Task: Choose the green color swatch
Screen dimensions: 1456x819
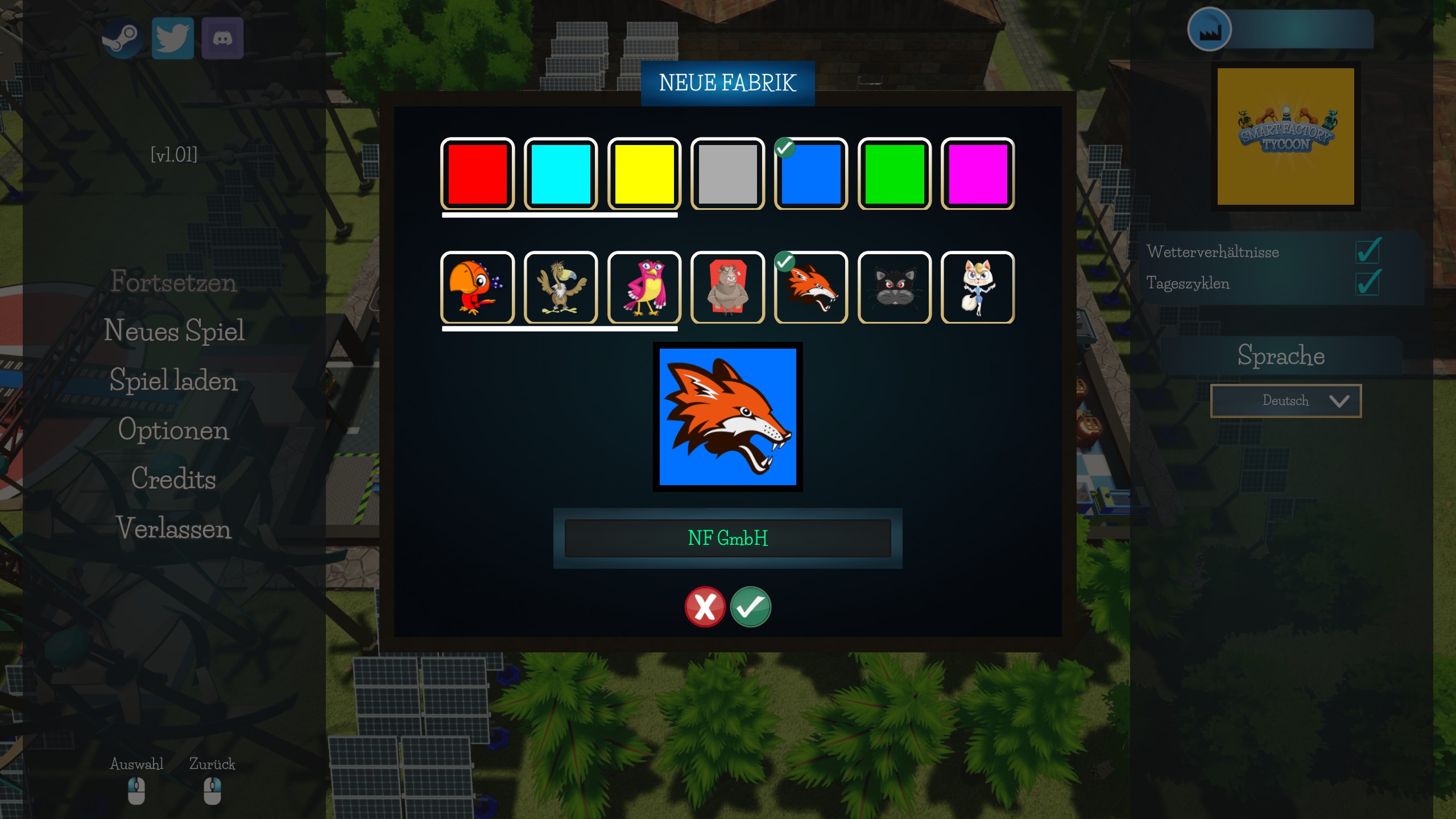Action: coord(894,174)
